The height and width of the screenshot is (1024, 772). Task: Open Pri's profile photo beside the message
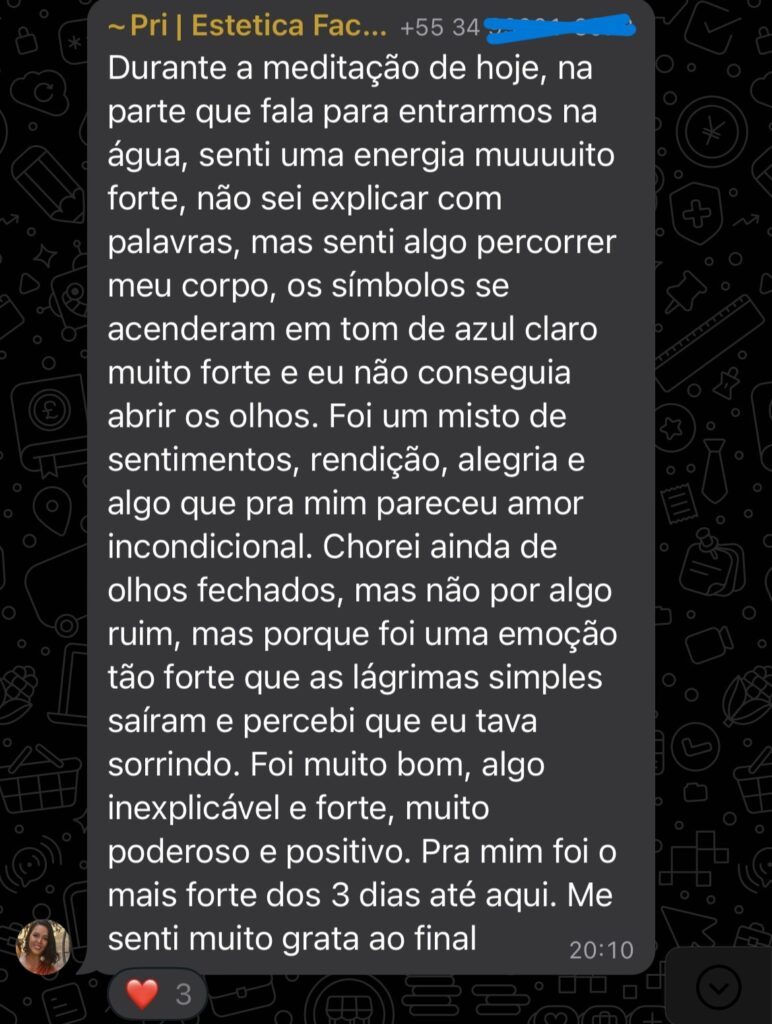[x=43, y=946]
